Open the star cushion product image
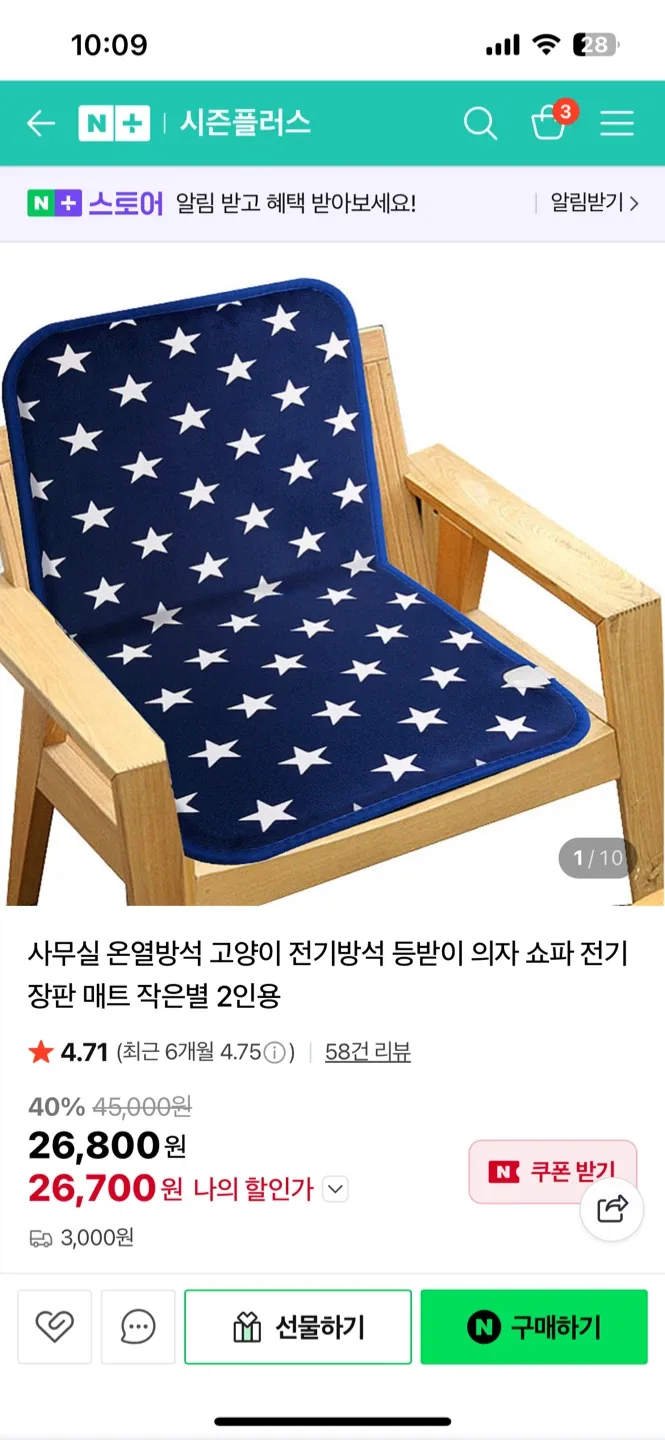The width and height of the screenshot is (665, 1440). (332, 575)
